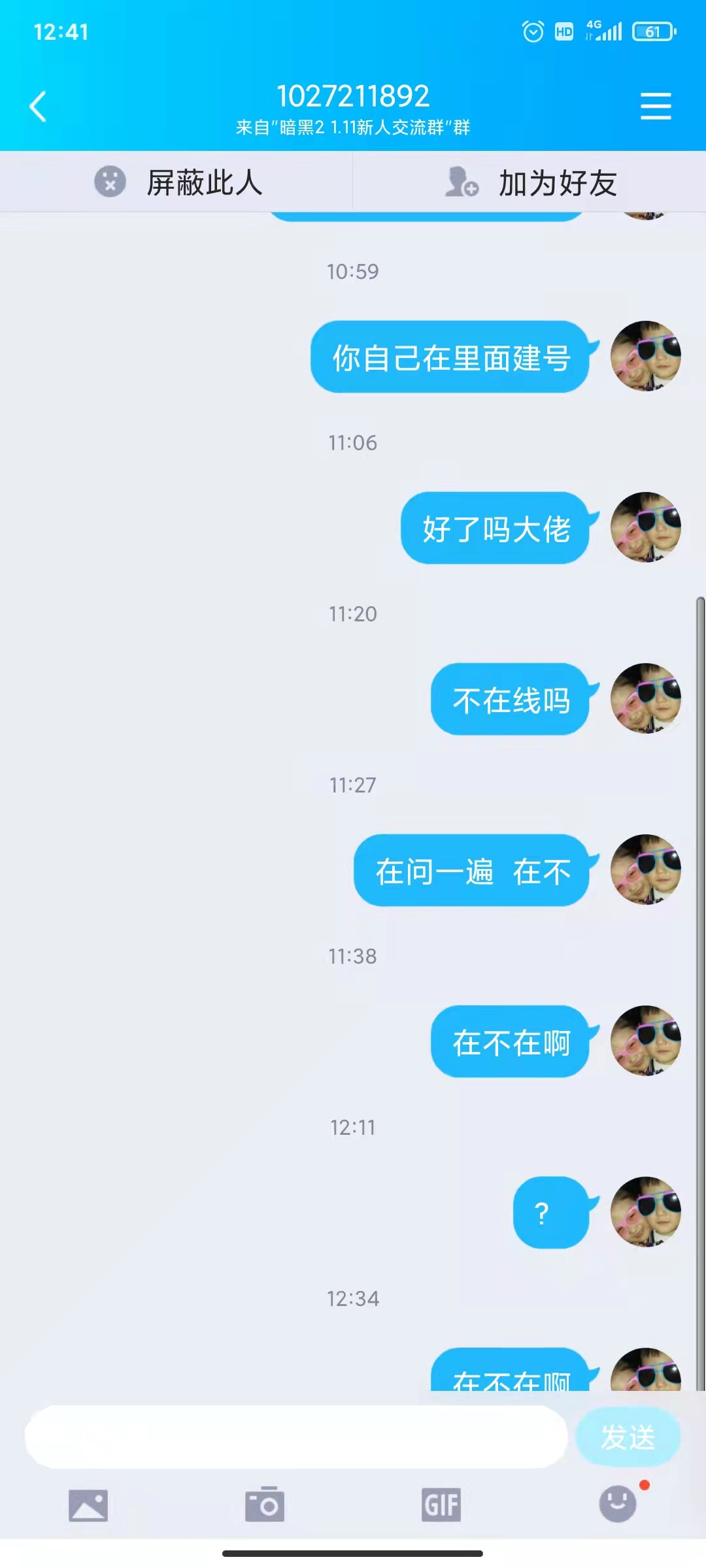The height and width of the screenshot is (1568, 706).
Task: Open the chat settings hamburger menu
Action: point(656,106)
